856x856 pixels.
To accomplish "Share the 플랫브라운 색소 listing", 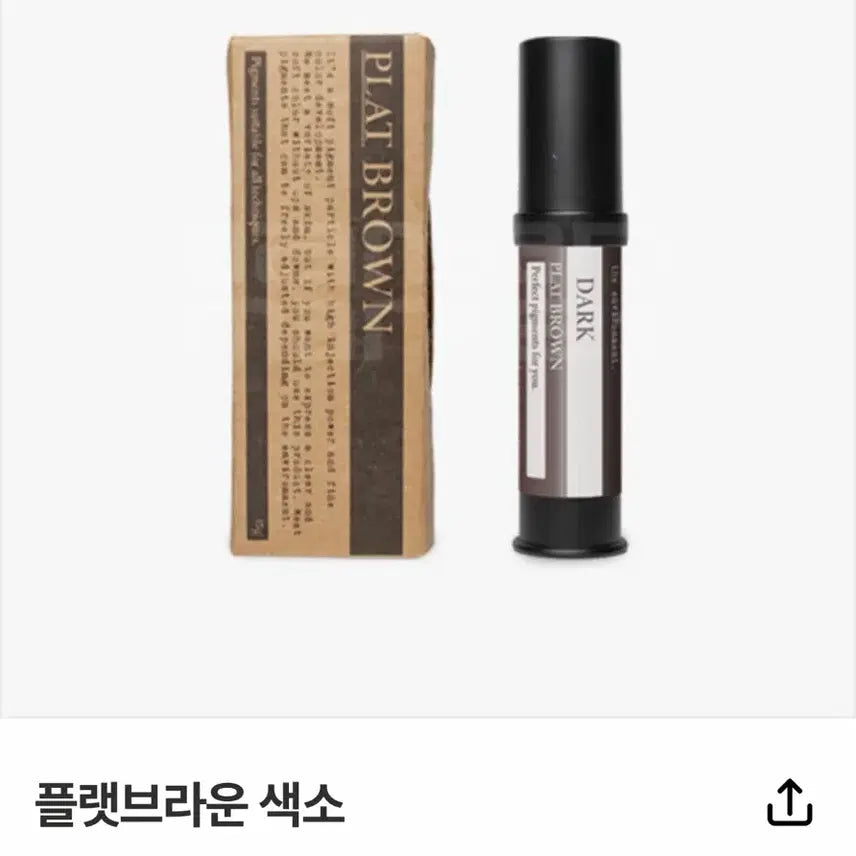I will click(788, 800).
